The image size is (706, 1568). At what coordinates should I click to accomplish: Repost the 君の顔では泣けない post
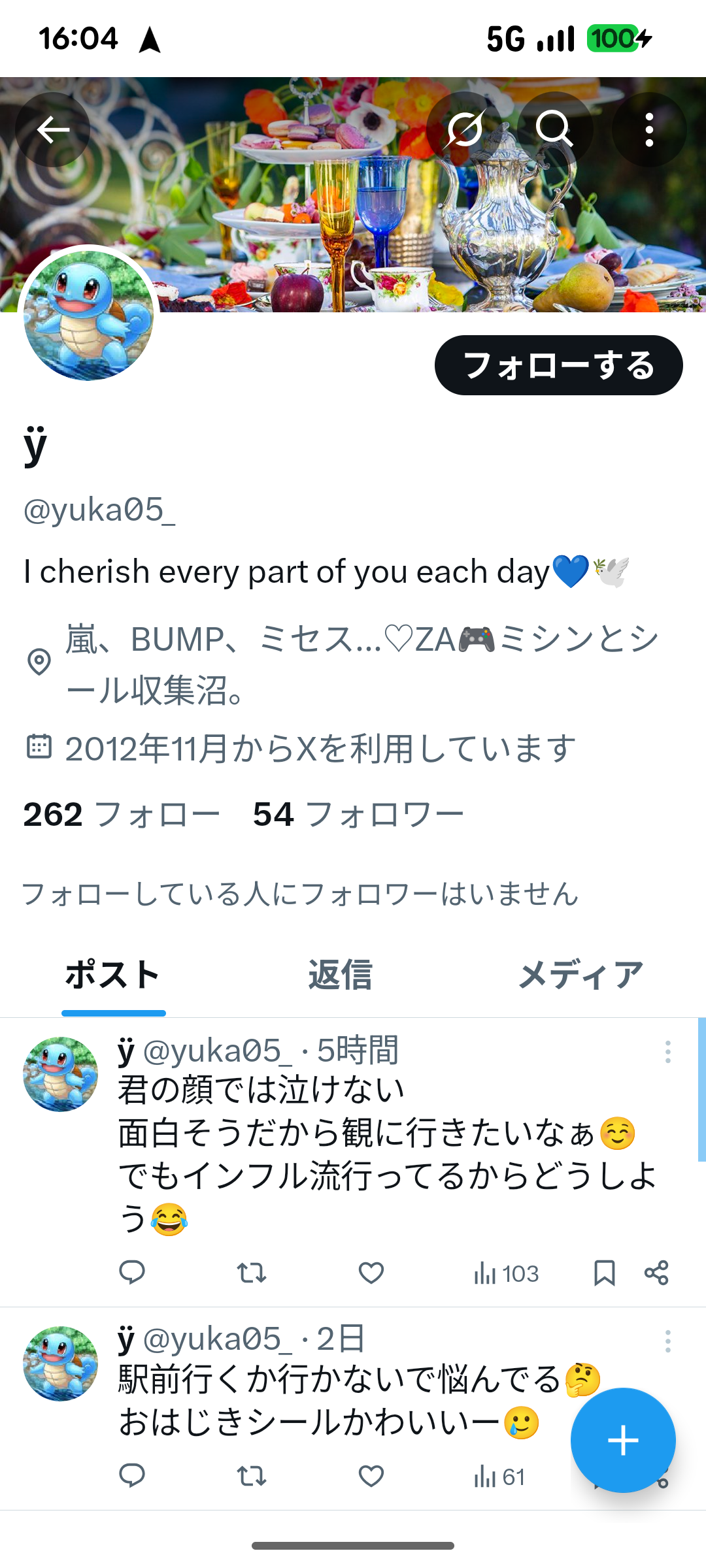252,1273
